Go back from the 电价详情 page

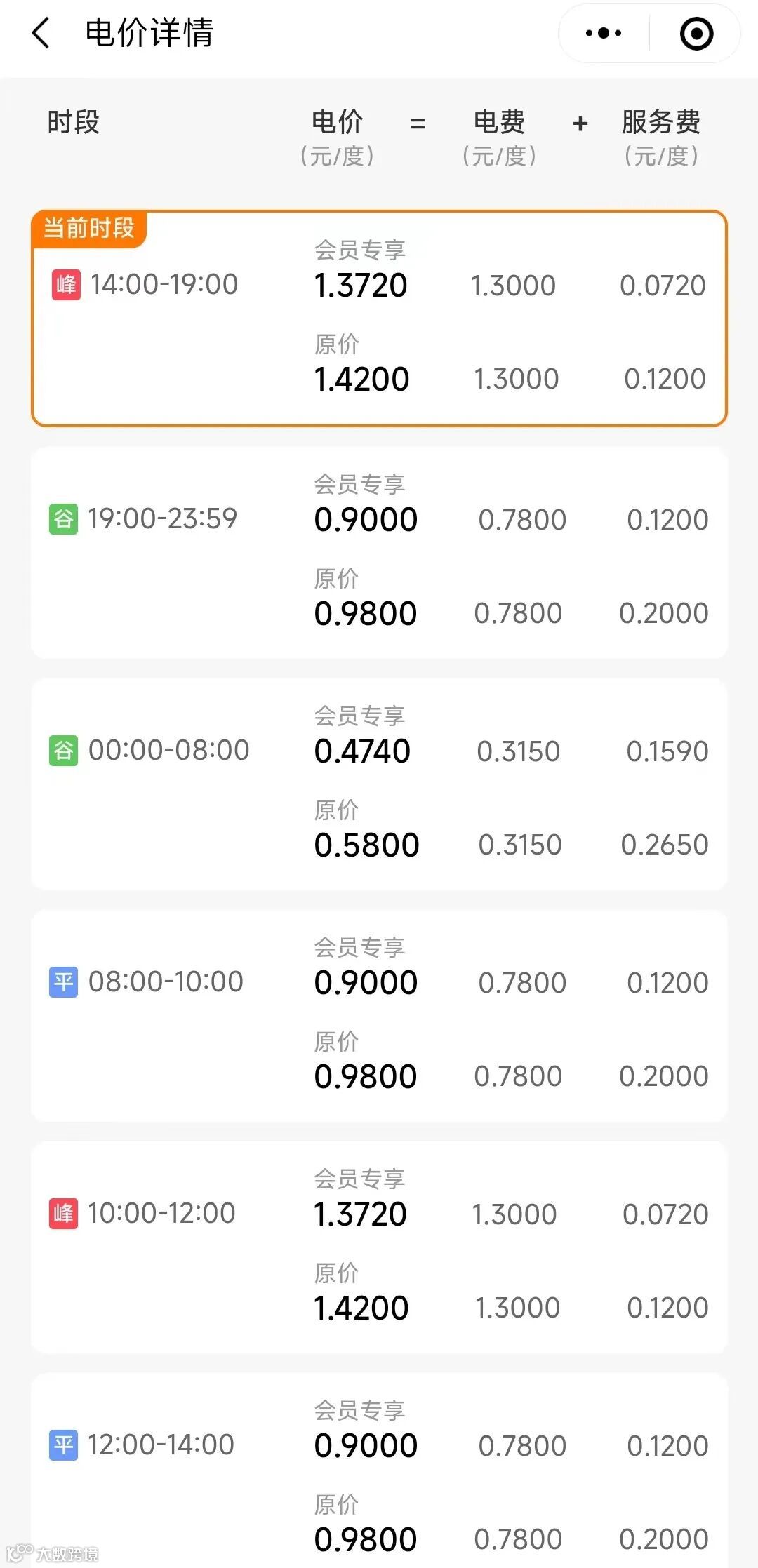42,33
